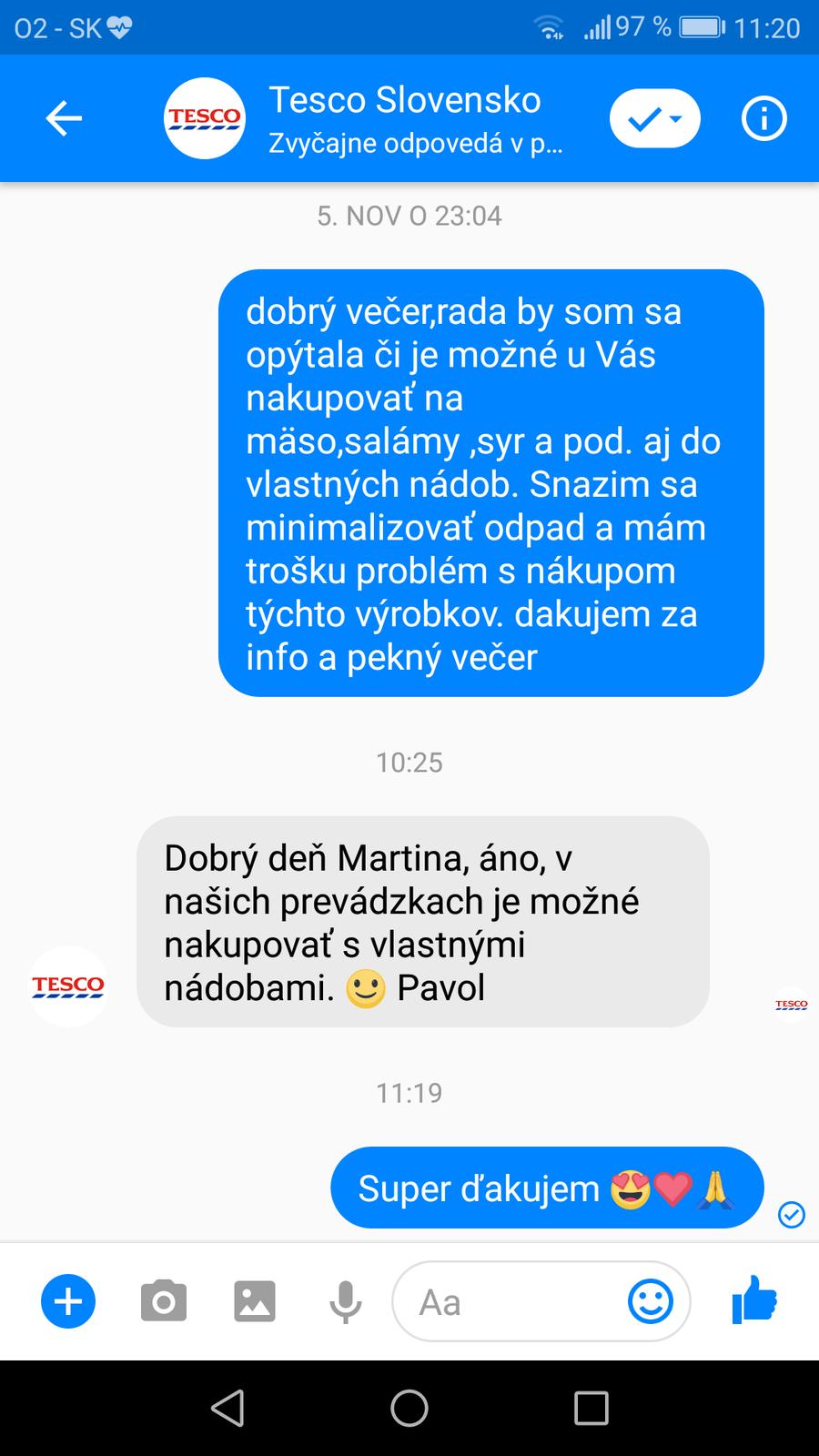Send a thumbs-up like
819x1456 pixels.
point(754,1299)
